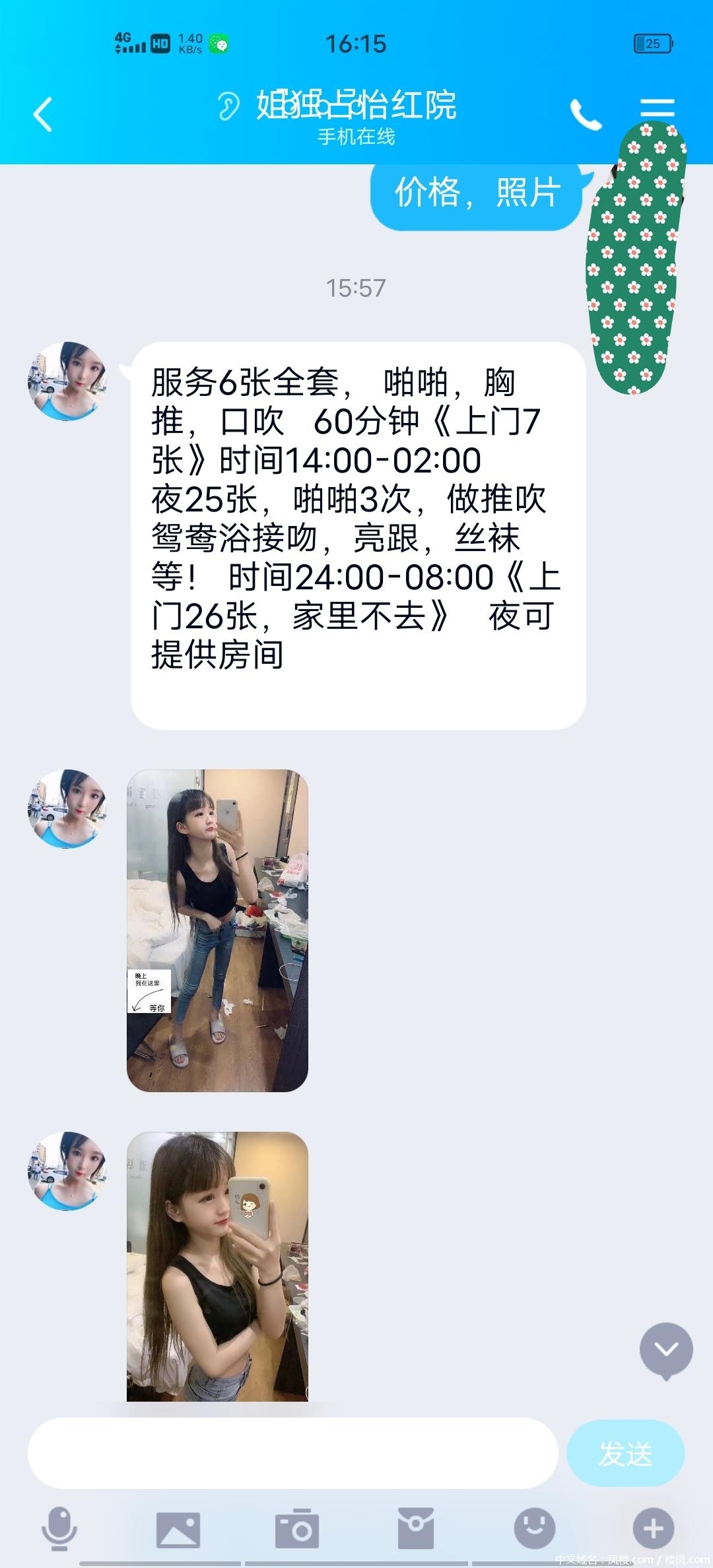Viewport: 713px width, 1568px height.
Task: Open the red packet icon
Action: [416, 1528]
